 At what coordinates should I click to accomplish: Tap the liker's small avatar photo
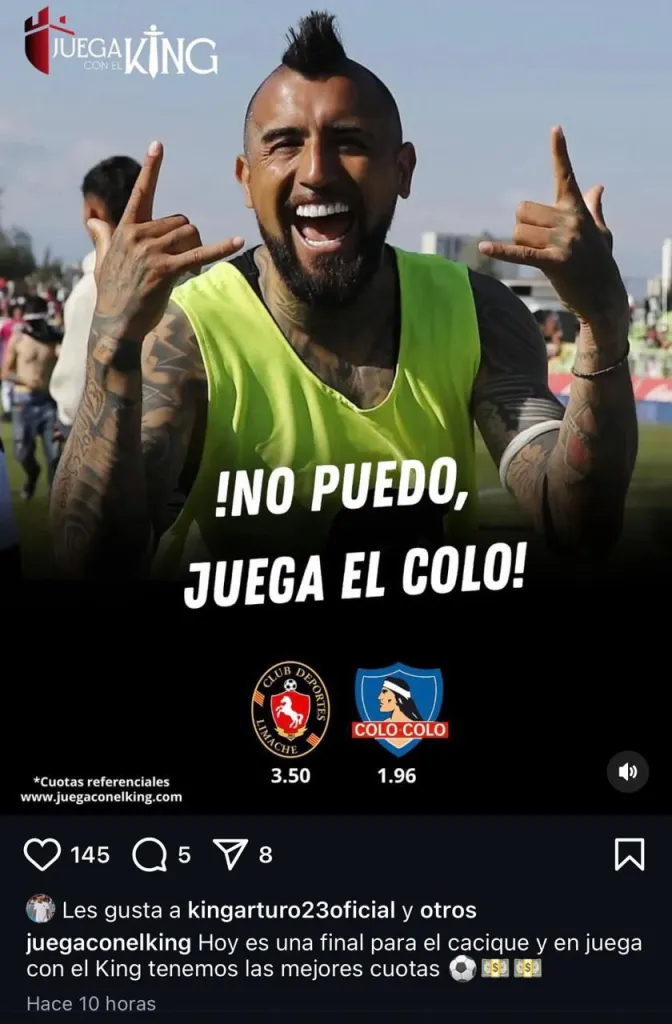coord(41,909)
